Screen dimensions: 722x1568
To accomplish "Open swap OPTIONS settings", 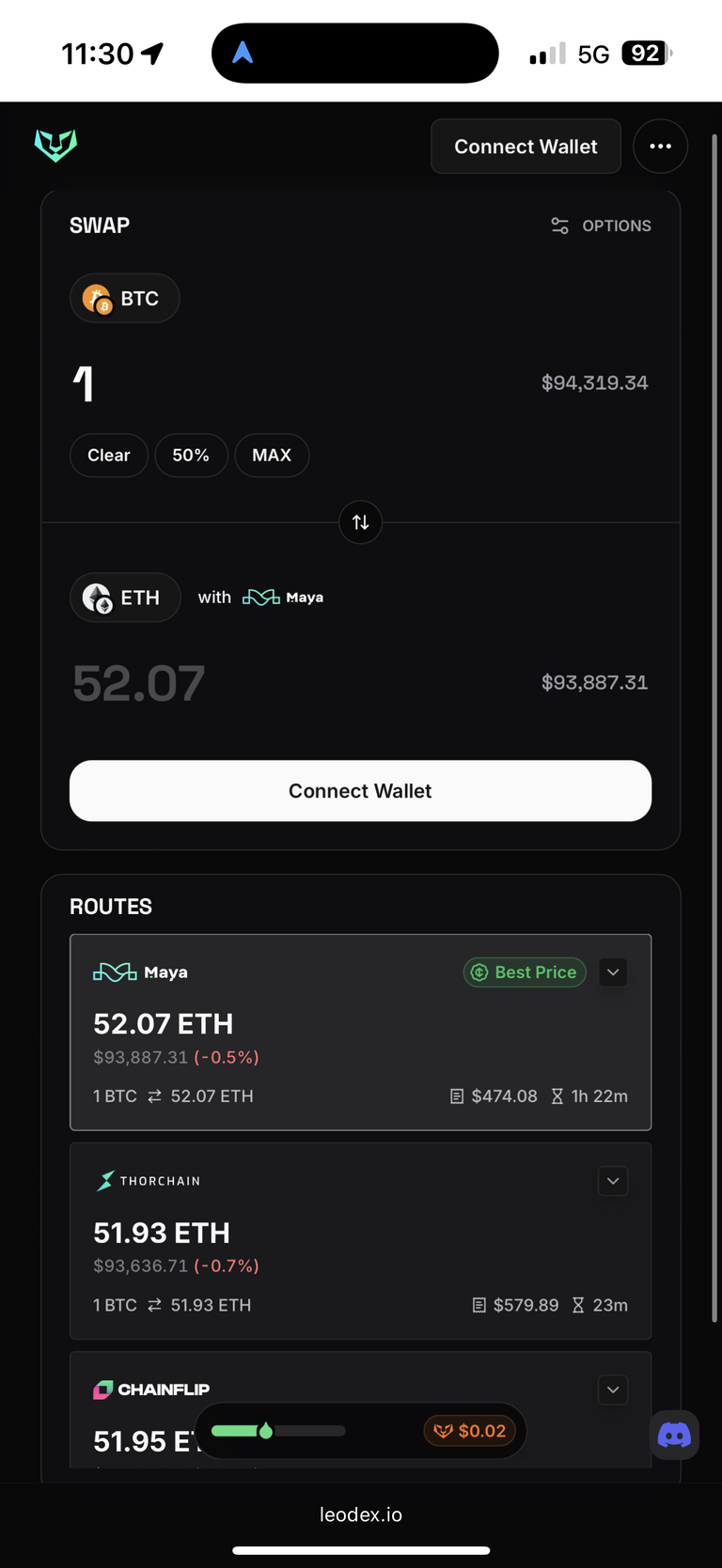I will (x=601, y=225).
